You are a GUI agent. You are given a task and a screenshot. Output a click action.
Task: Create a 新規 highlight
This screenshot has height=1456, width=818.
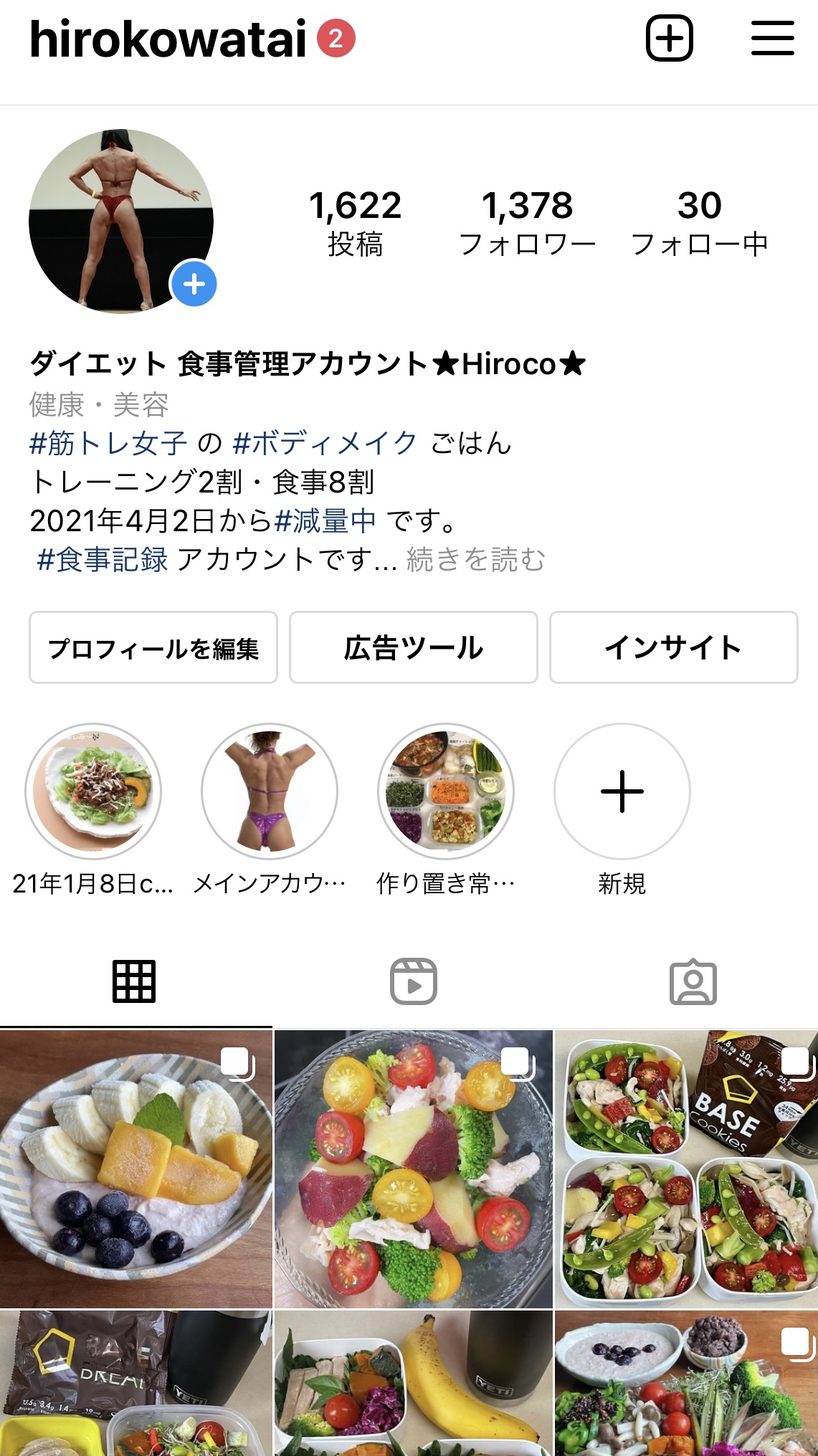tap(622, 791)
